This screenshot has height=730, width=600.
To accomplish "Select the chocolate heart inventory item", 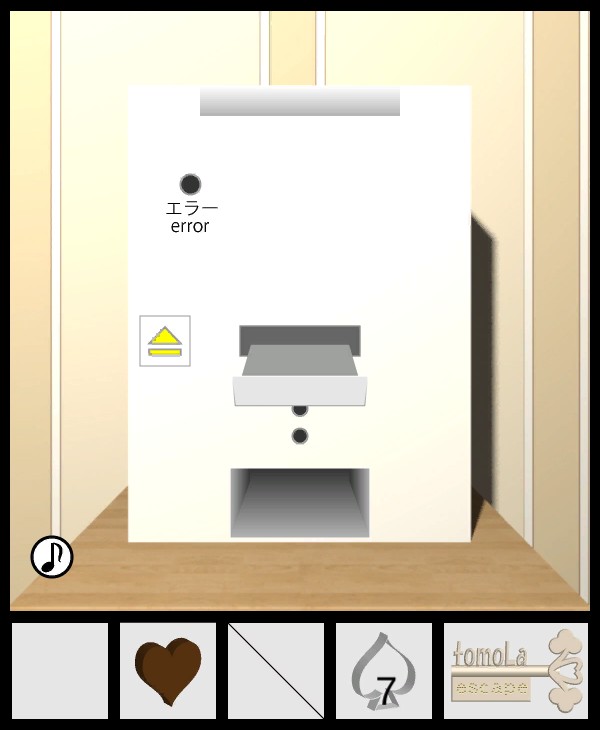I will pos(168,670).
